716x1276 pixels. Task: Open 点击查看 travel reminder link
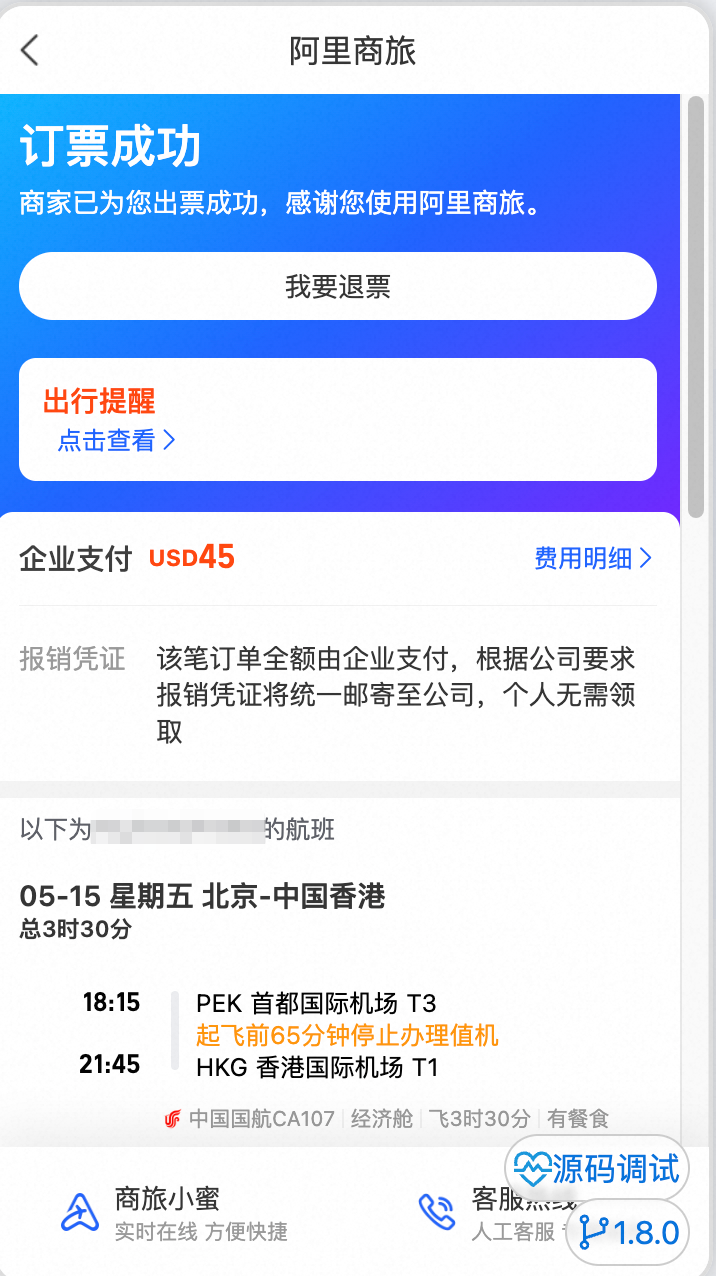click(x=116, y=441)
